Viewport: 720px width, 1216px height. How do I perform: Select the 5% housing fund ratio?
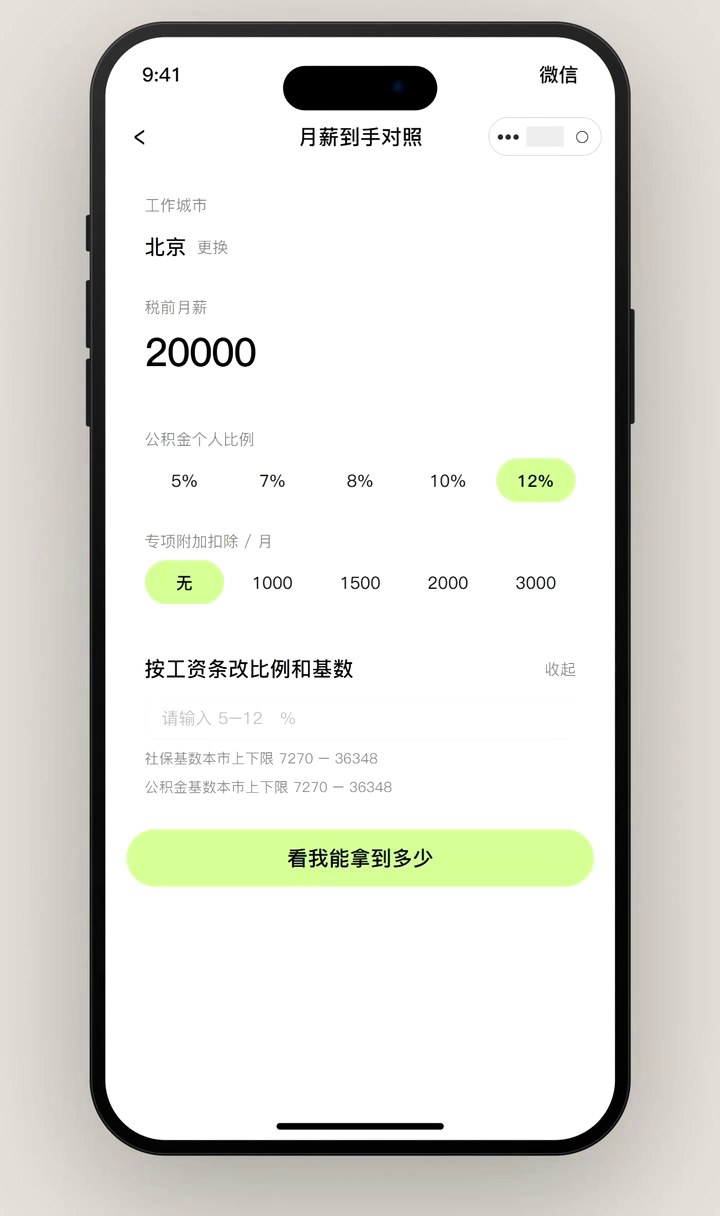pos(184,481)
